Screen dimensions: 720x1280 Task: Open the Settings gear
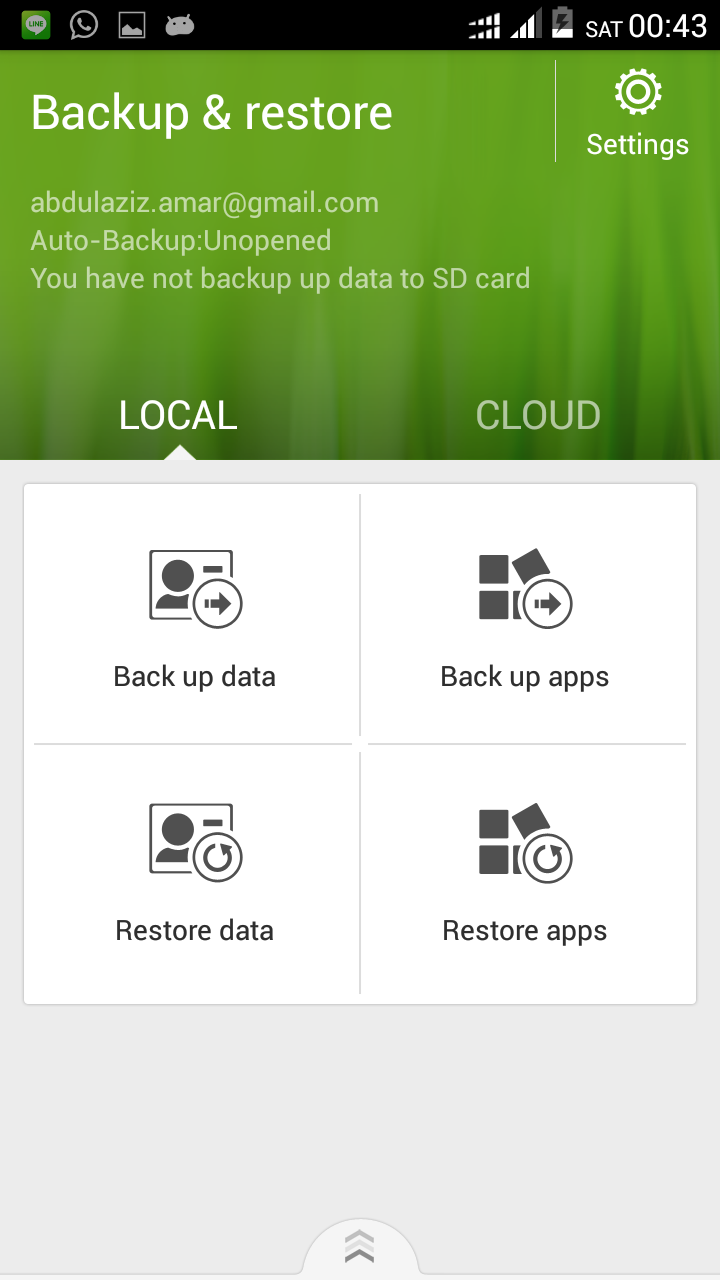[637, 112]
